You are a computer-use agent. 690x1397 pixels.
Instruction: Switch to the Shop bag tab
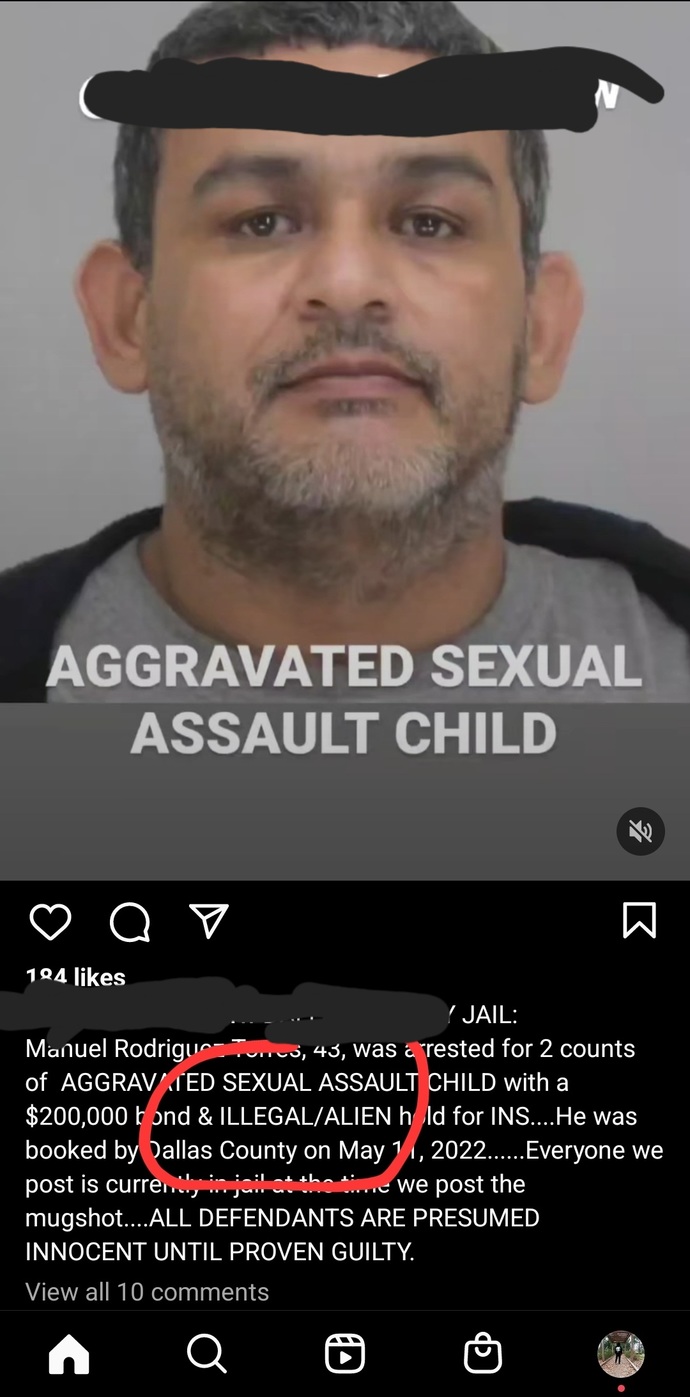[x=483, y=1355]
